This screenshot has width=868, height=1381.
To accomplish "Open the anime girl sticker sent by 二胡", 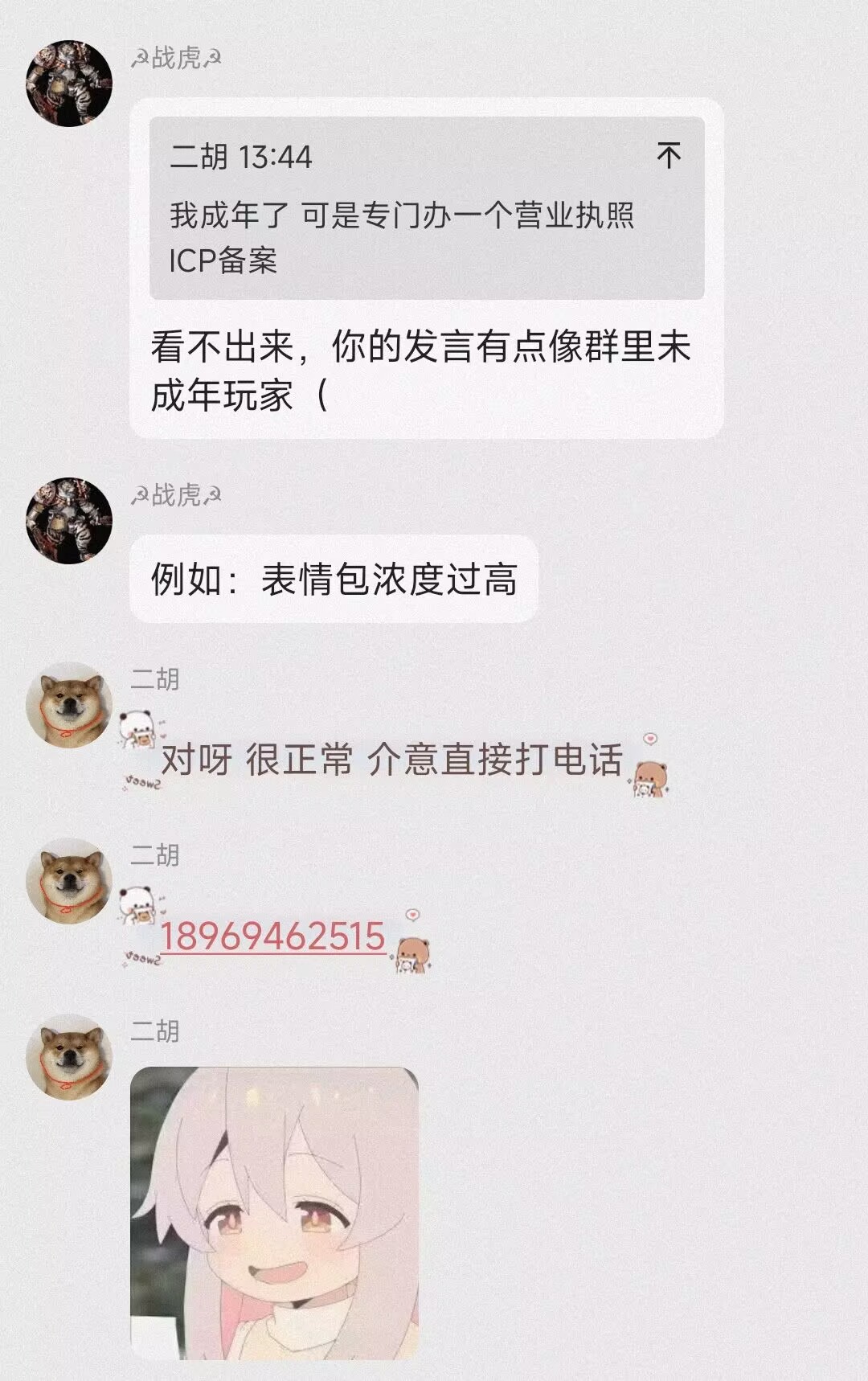I will pyautogui.click(x=274, y=1213).
